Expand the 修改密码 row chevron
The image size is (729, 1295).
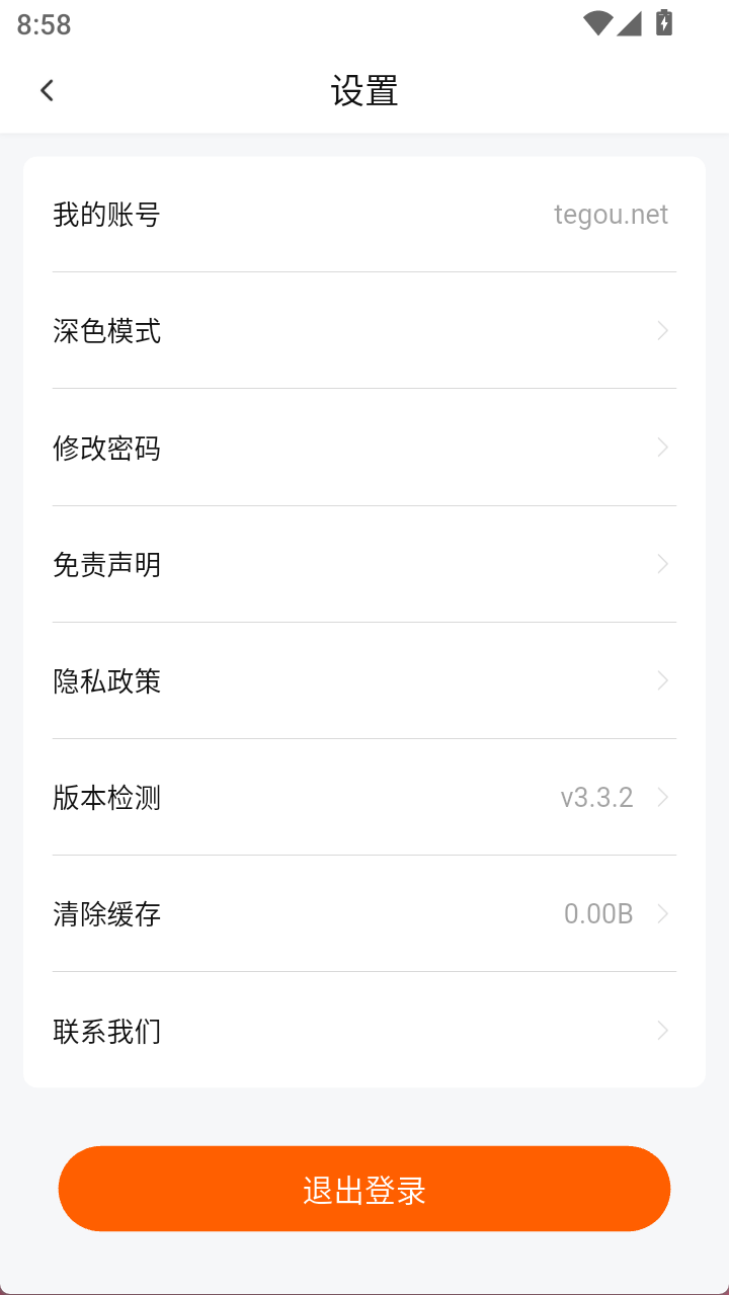coord(662,448)
